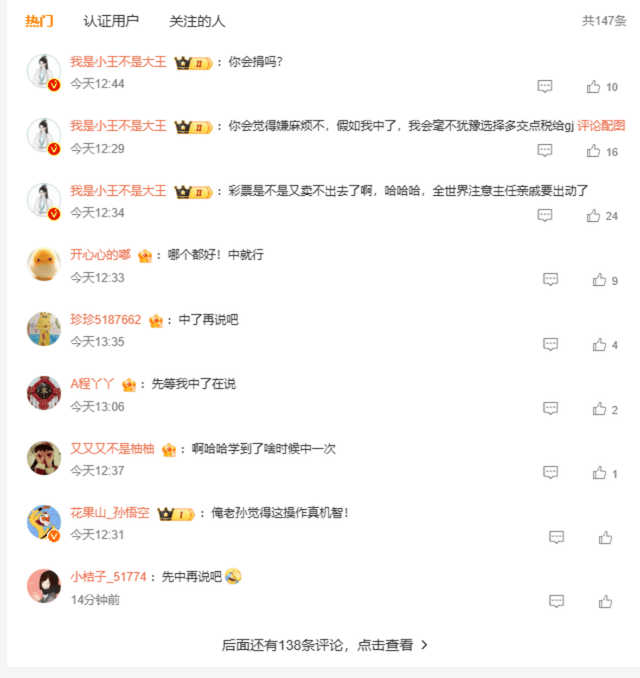Reply to 小桔子_51774's comment
The height and width of the screenshot is (678, 640).
557,601
